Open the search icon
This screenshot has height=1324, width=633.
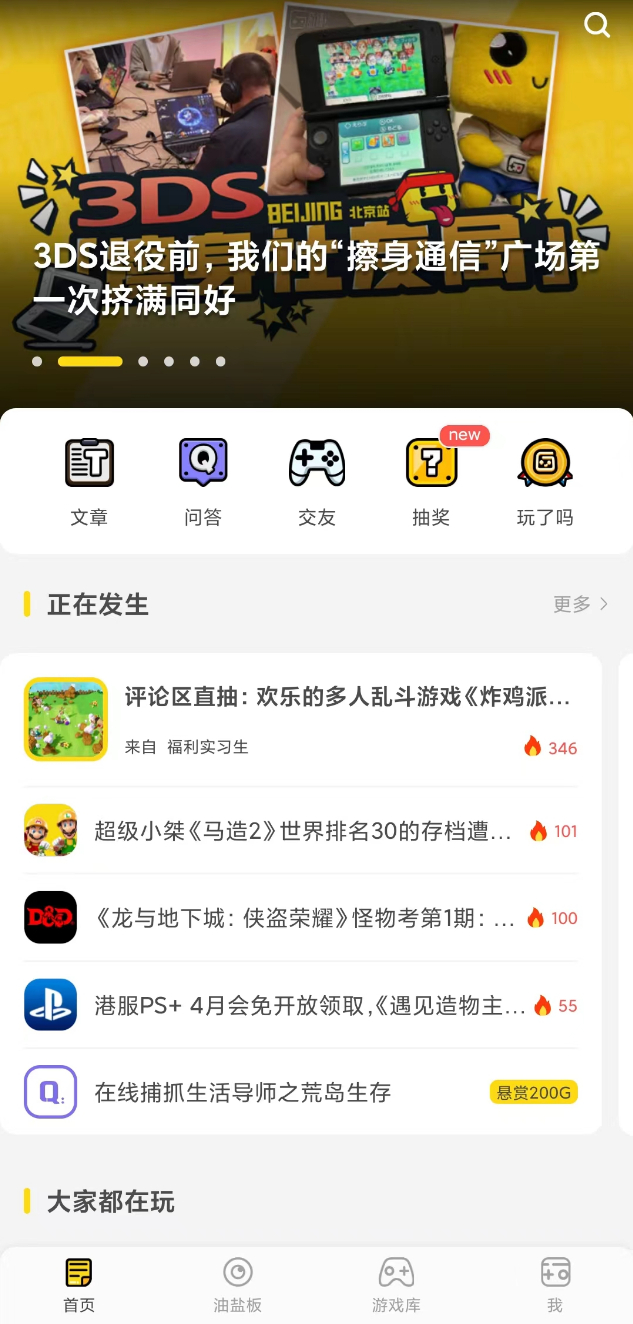pos(597,25)
